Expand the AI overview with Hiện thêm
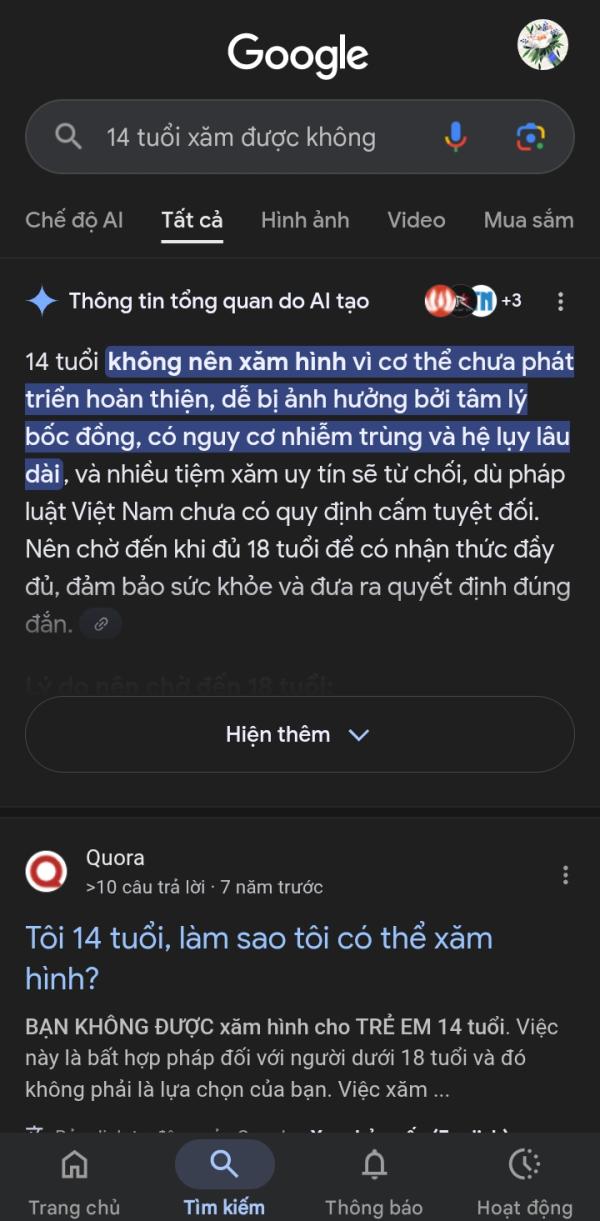 click(x=299, y=734)
